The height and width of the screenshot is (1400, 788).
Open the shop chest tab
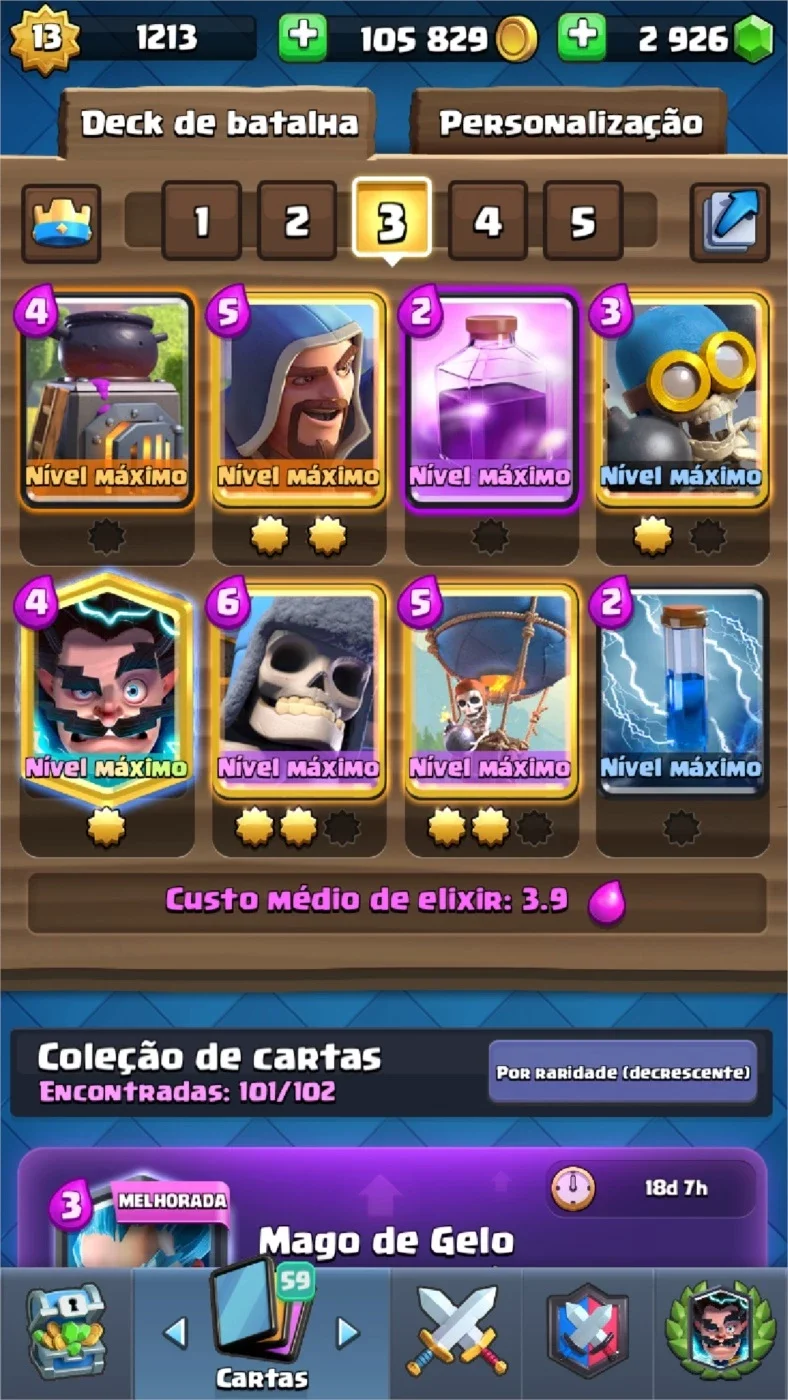click(65, 1332)
